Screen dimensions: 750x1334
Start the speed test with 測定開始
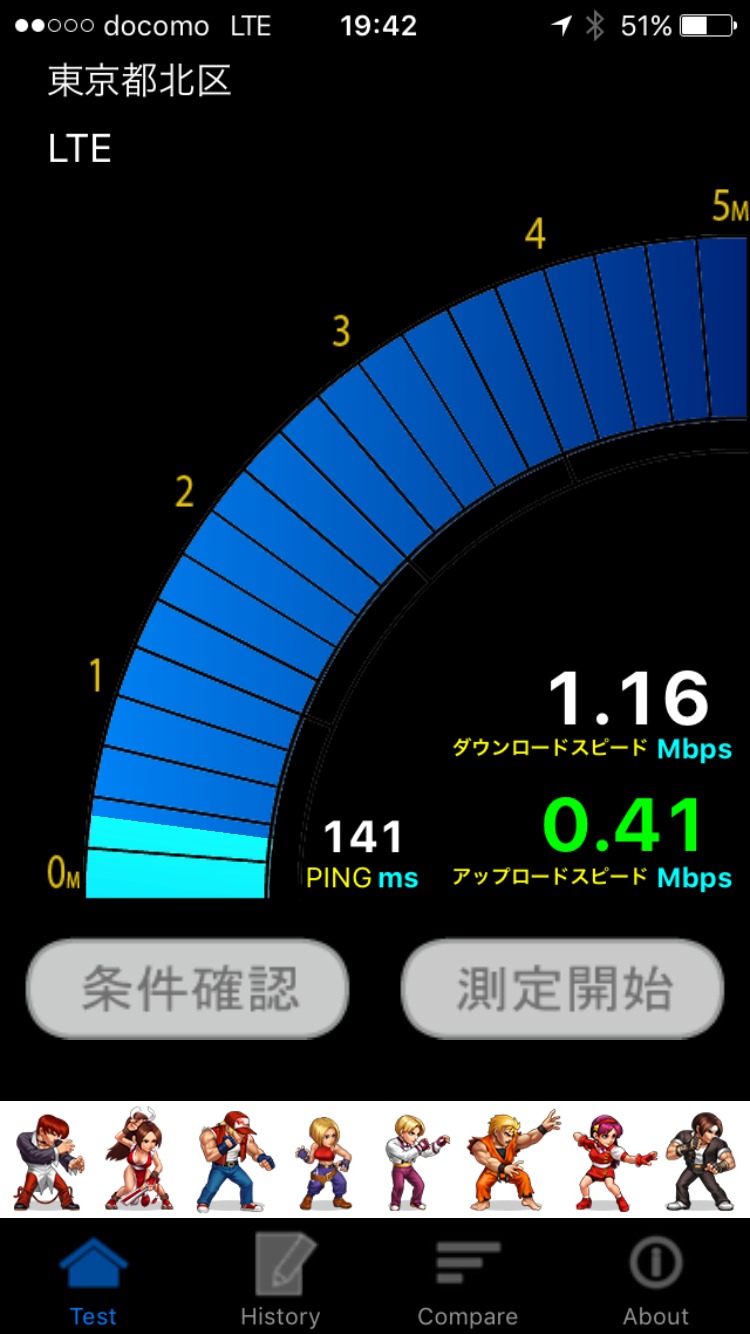pos(562,989)
